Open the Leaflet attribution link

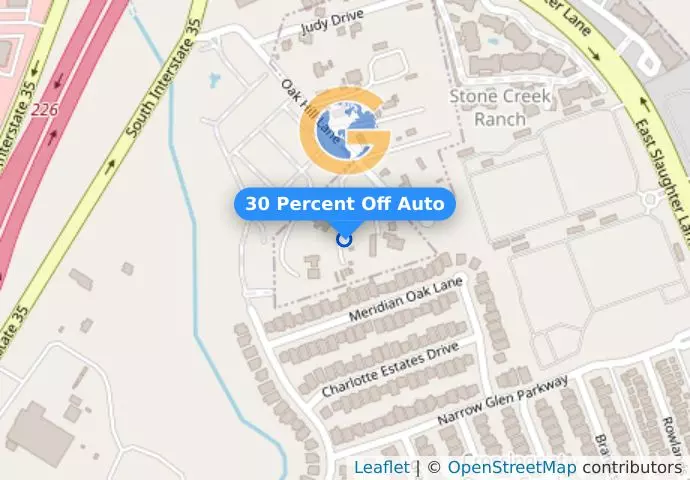coord(381,467)
